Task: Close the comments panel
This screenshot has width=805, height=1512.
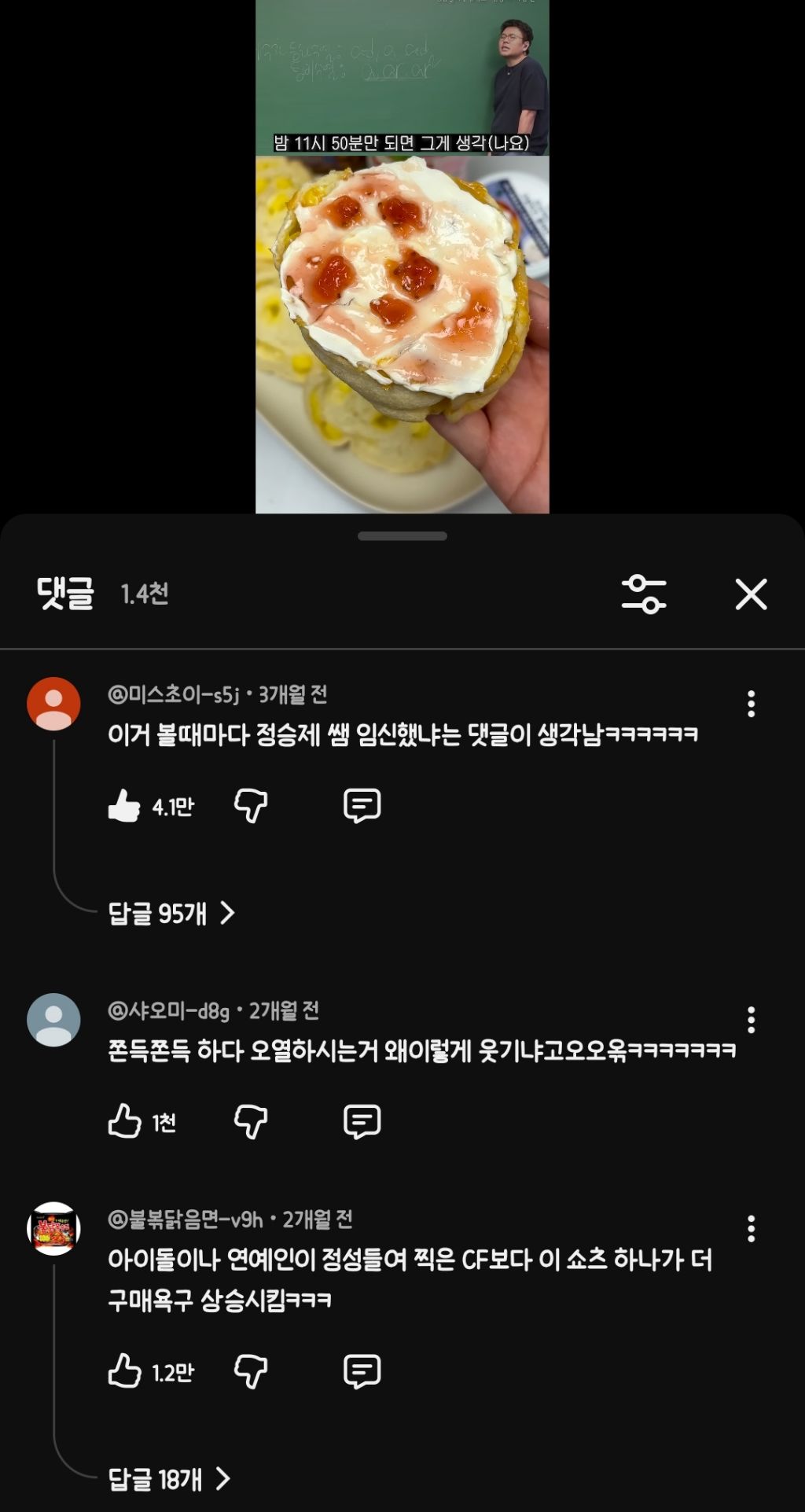Action: (751, 594)
